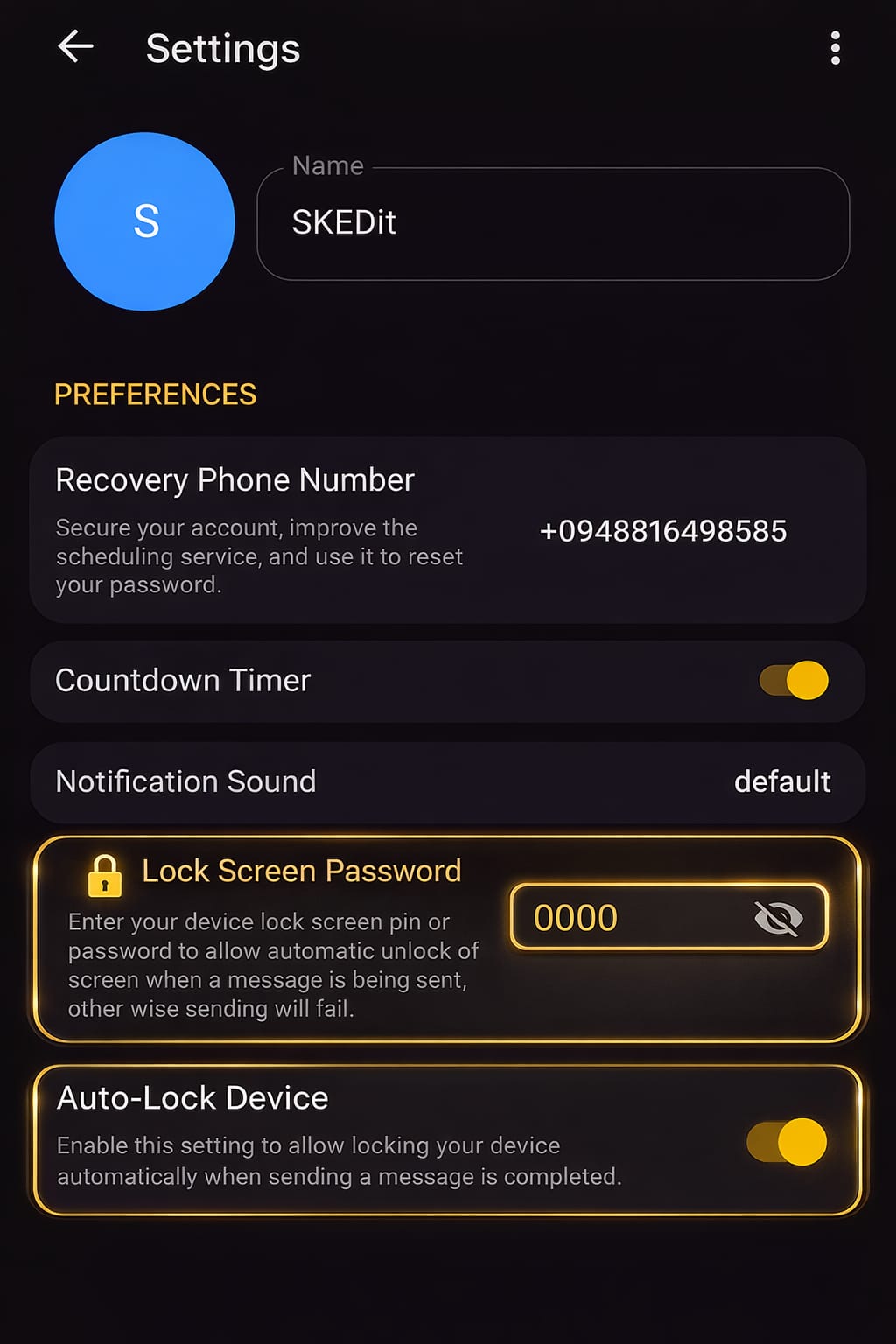Edit the Lock Screen Password field
This screenshot has width=896, height=1344.
pos(630,918)
